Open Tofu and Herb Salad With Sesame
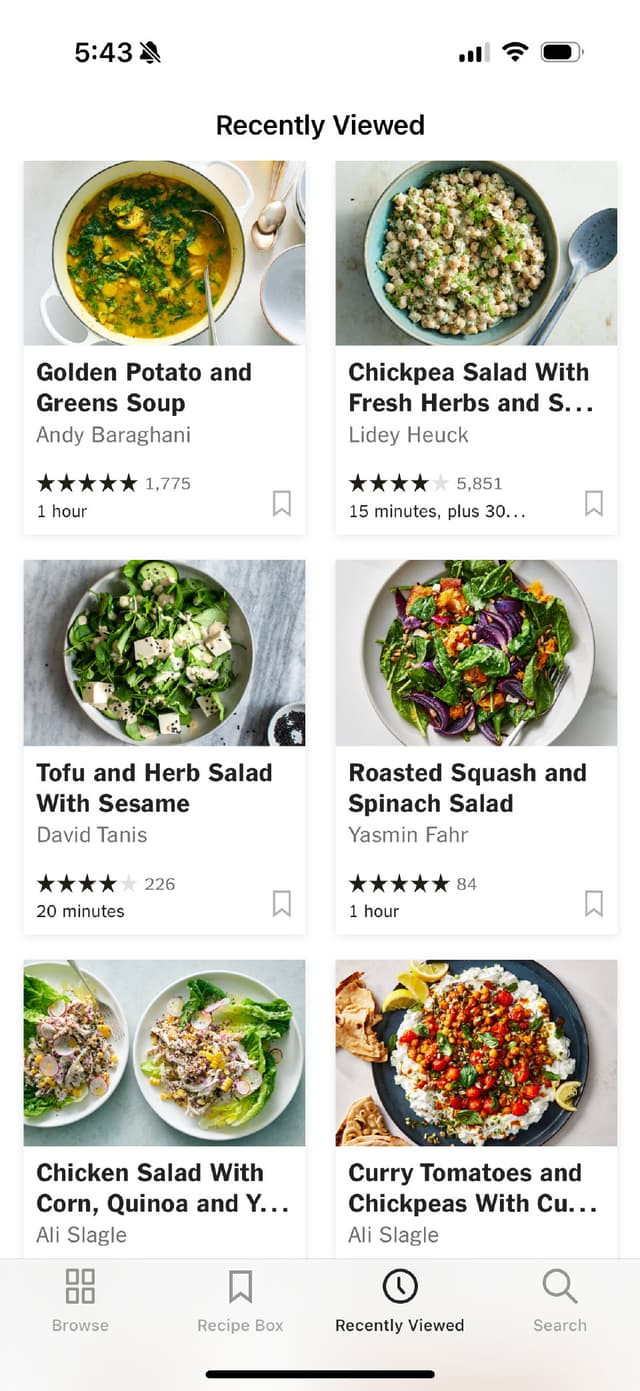Screen dimensions: 640x1391 [x=164, y=653]
